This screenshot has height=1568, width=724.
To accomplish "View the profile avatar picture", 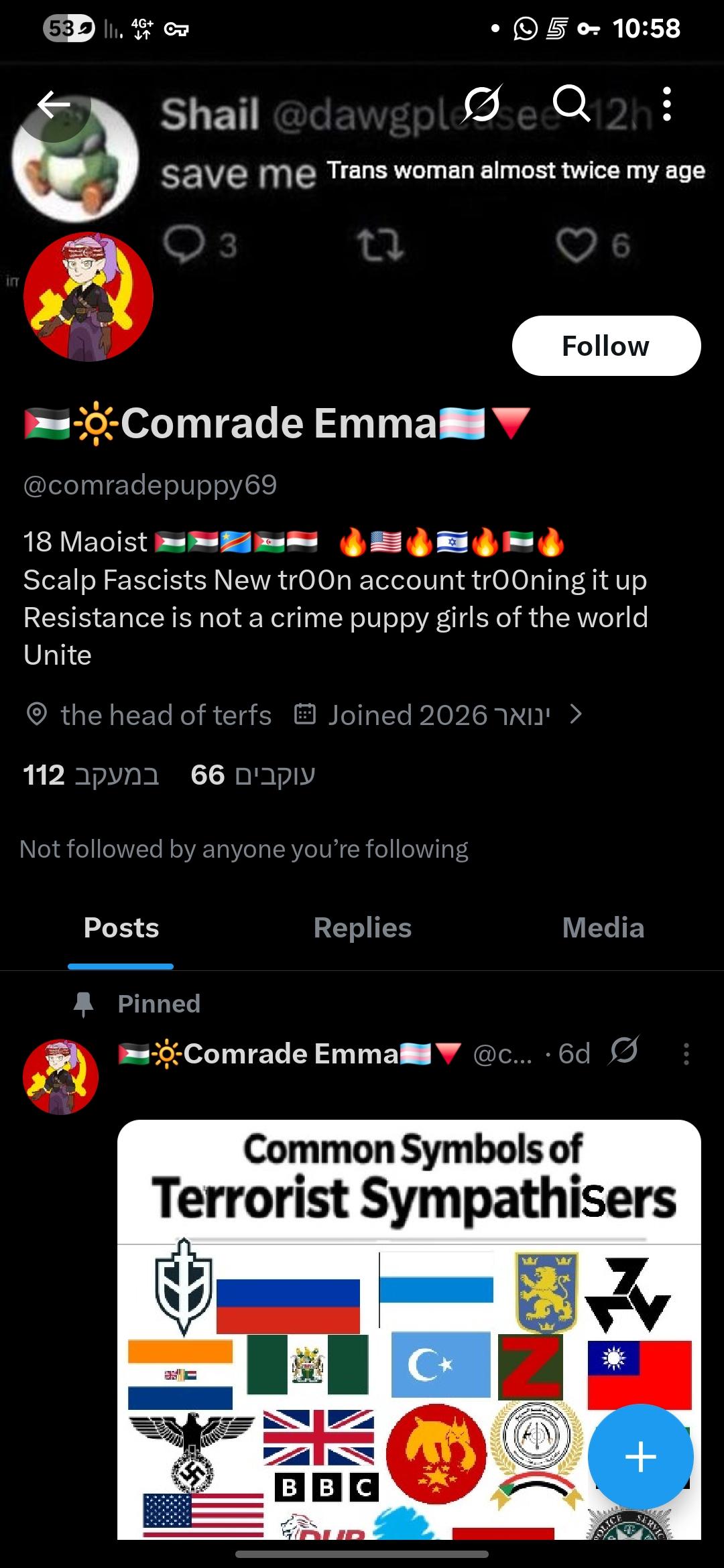I will 88,297.
